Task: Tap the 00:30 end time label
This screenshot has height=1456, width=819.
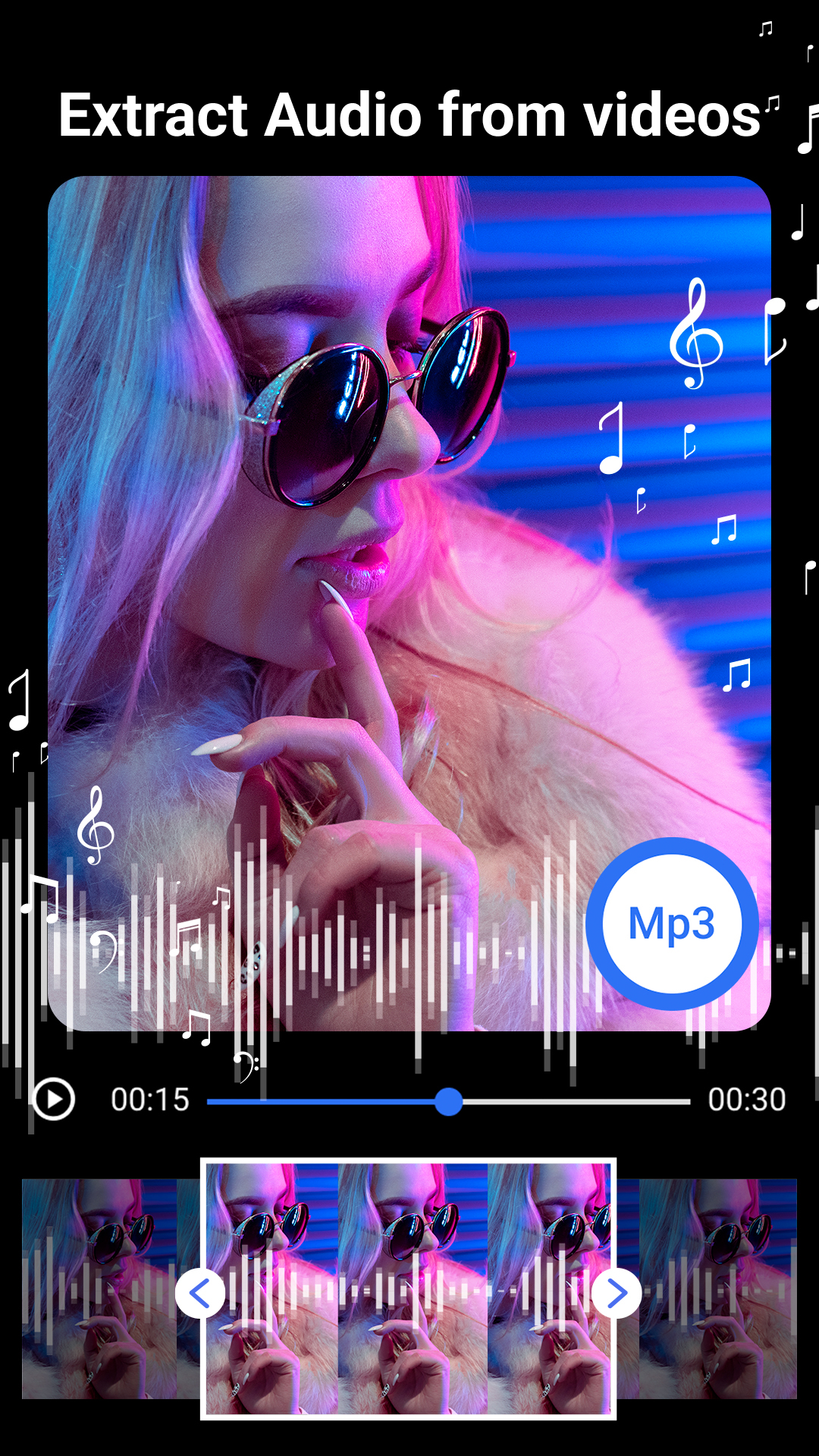Action: coord(748,1098)
